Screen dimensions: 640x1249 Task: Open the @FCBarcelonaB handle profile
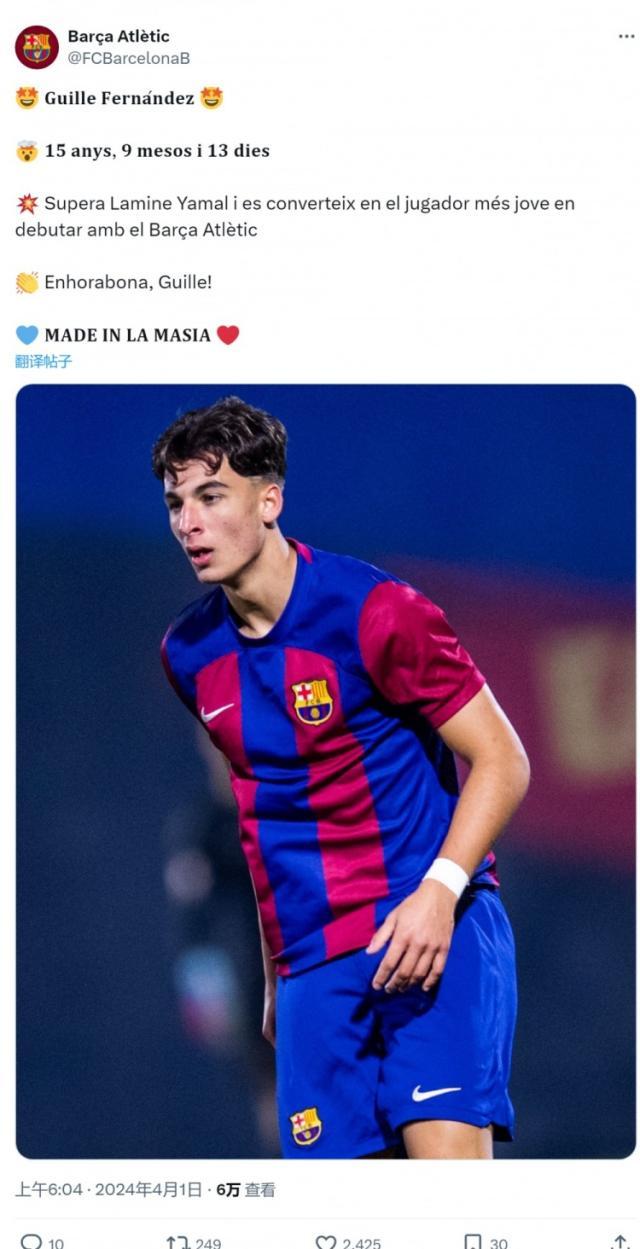click(128, 58)
